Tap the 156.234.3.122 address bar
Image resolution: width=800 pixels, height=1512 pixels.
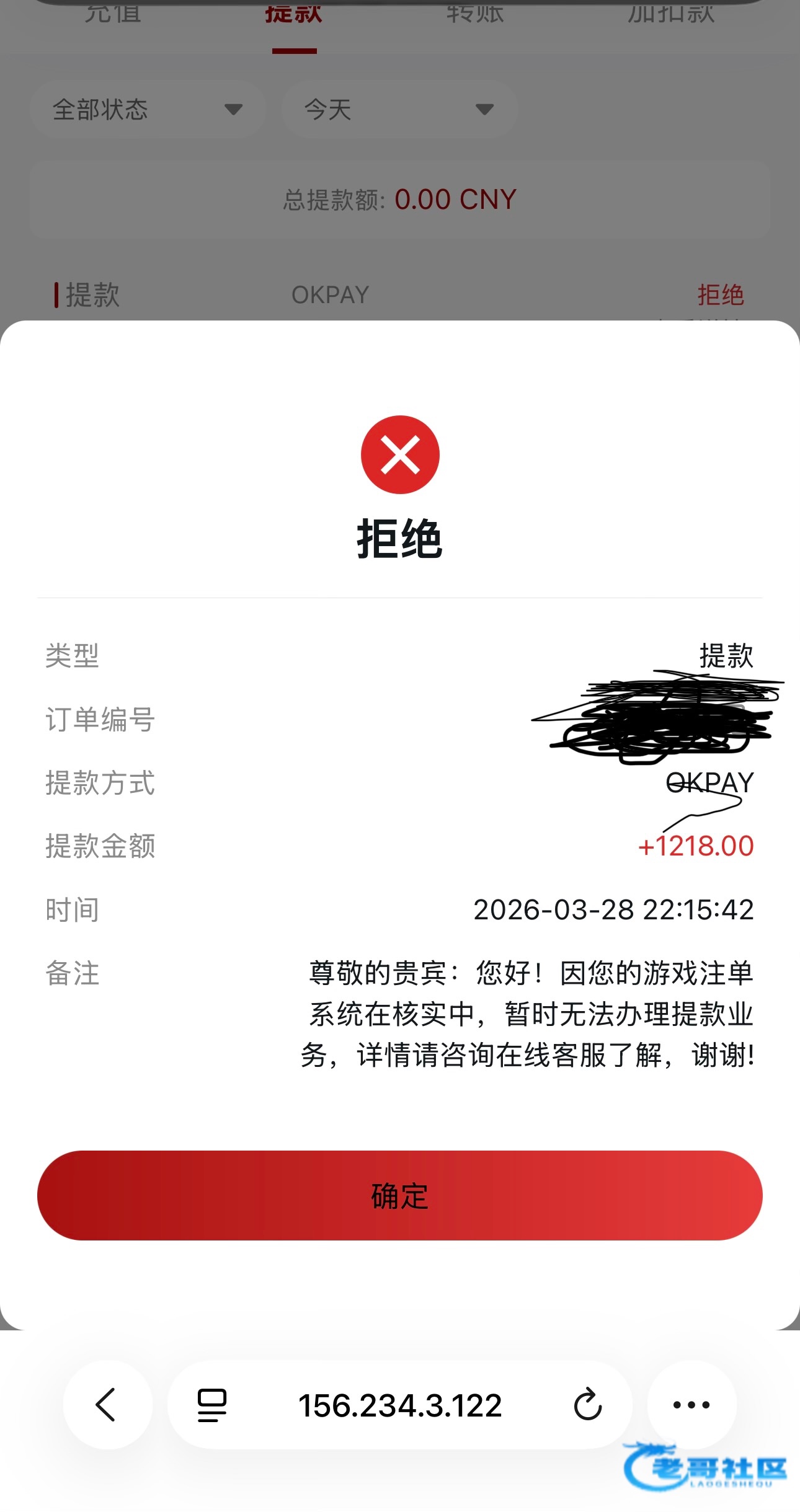(x=400, y=1405)
